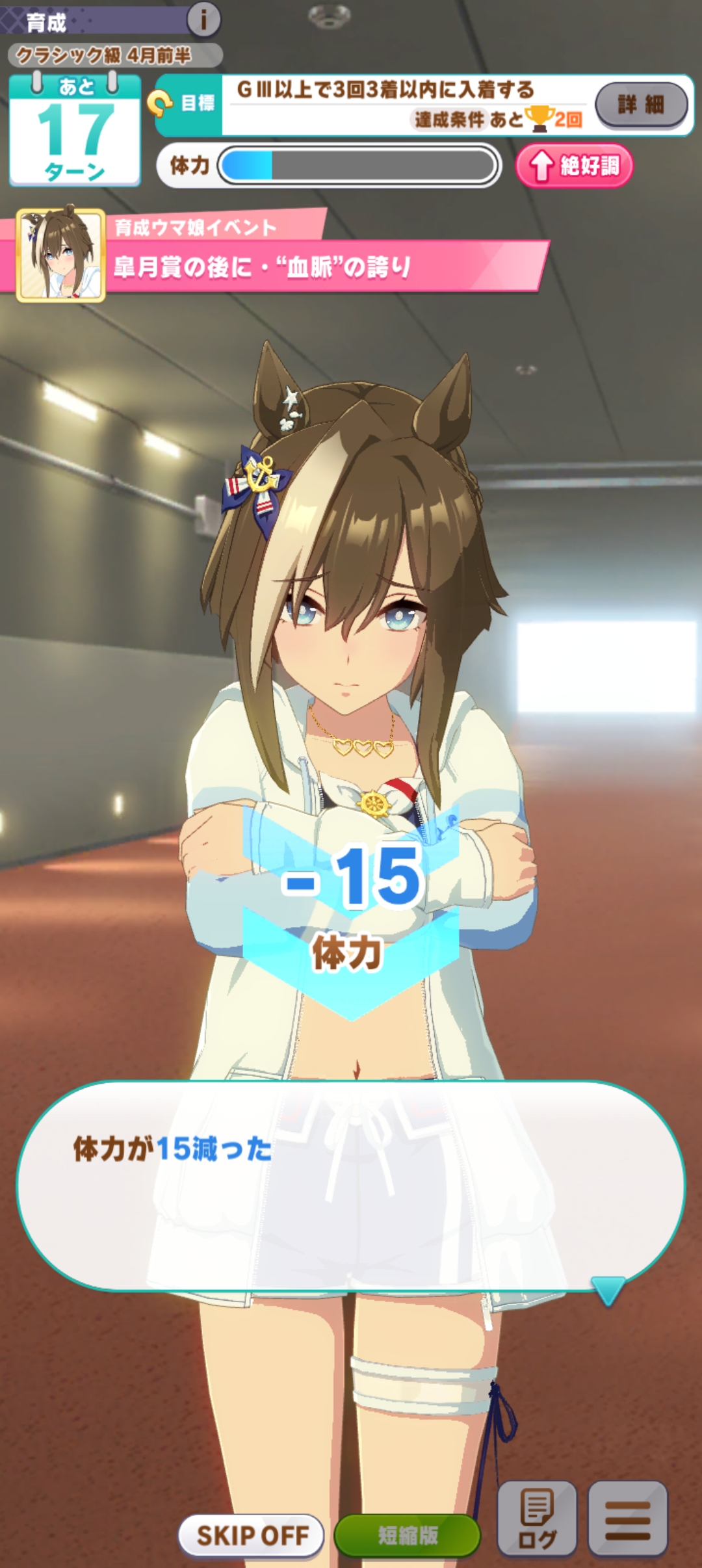Toggle the SKIP OFF button

(x=252, y=1535)
